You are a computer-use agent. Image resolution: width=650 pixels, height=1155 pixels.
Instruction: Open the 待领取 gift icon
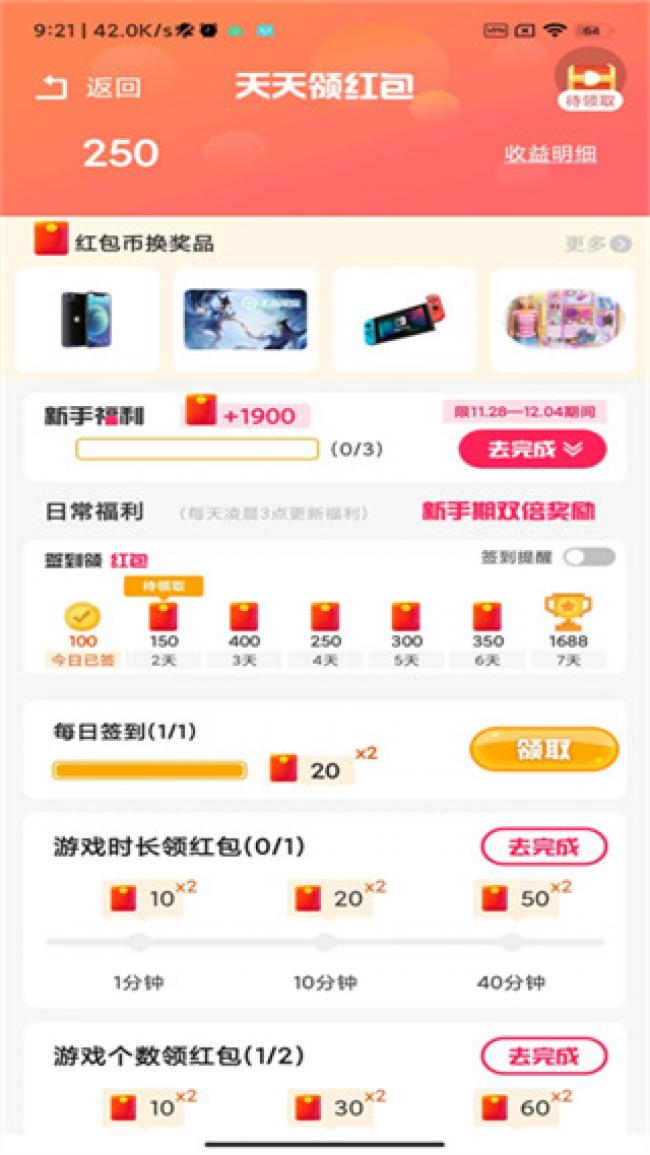click(590, 79)
